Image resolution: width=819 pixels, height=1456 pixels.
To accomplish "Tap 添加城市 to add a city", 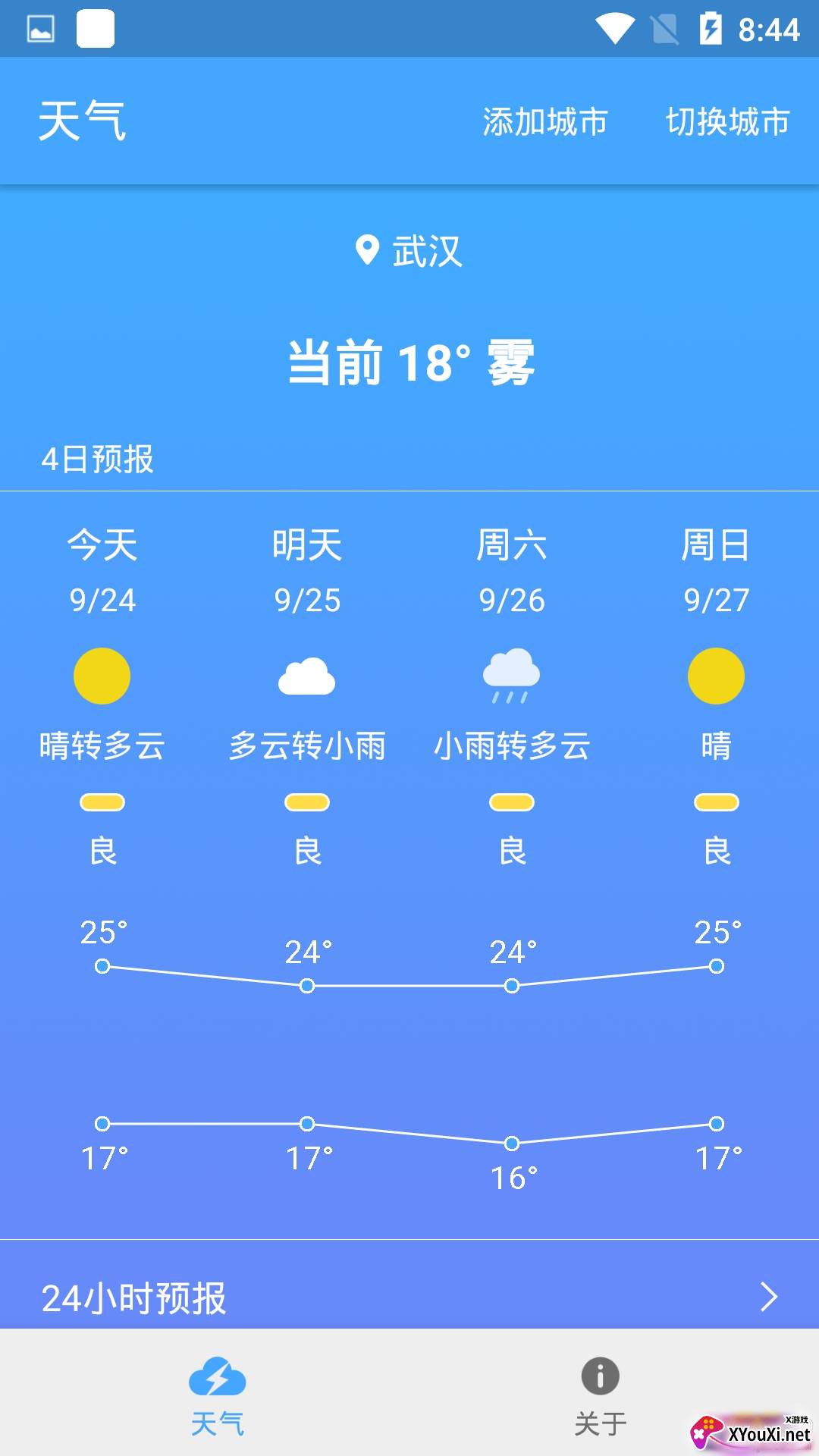I will (545, 121).
